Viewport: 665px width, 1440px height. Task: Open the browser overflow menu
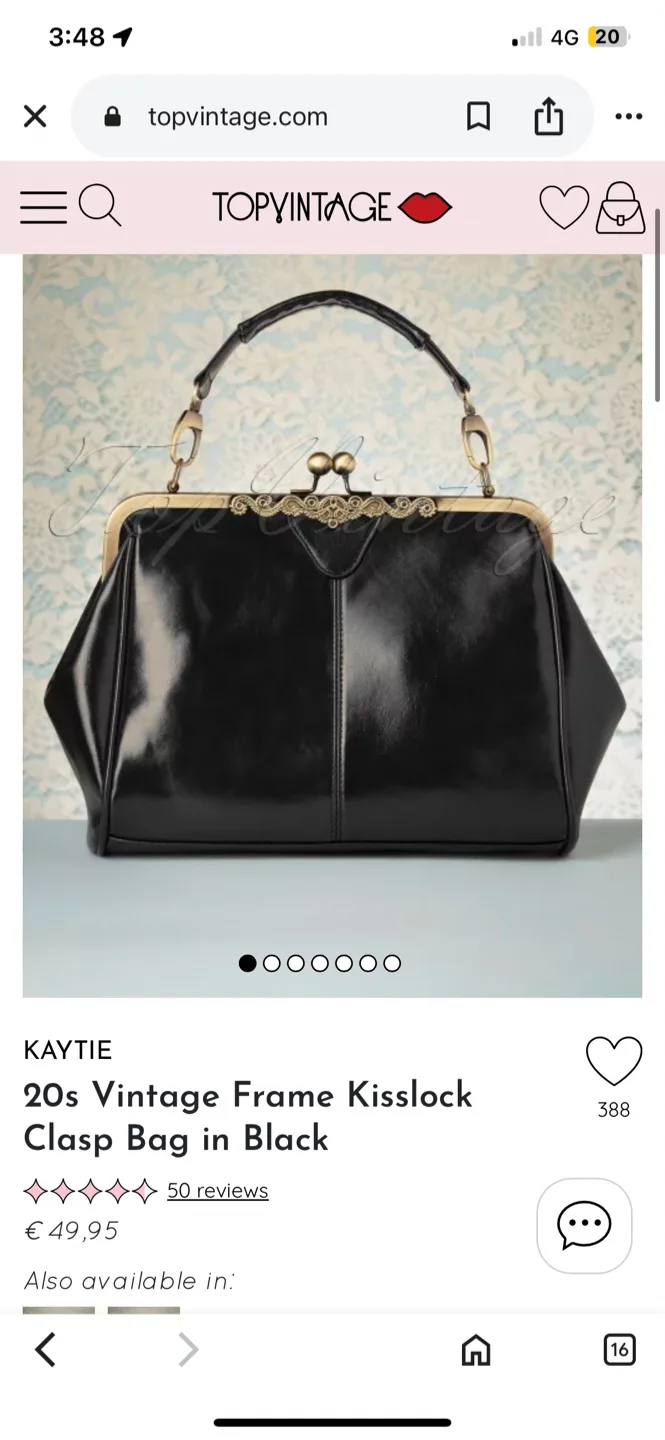tap(628, 117)
